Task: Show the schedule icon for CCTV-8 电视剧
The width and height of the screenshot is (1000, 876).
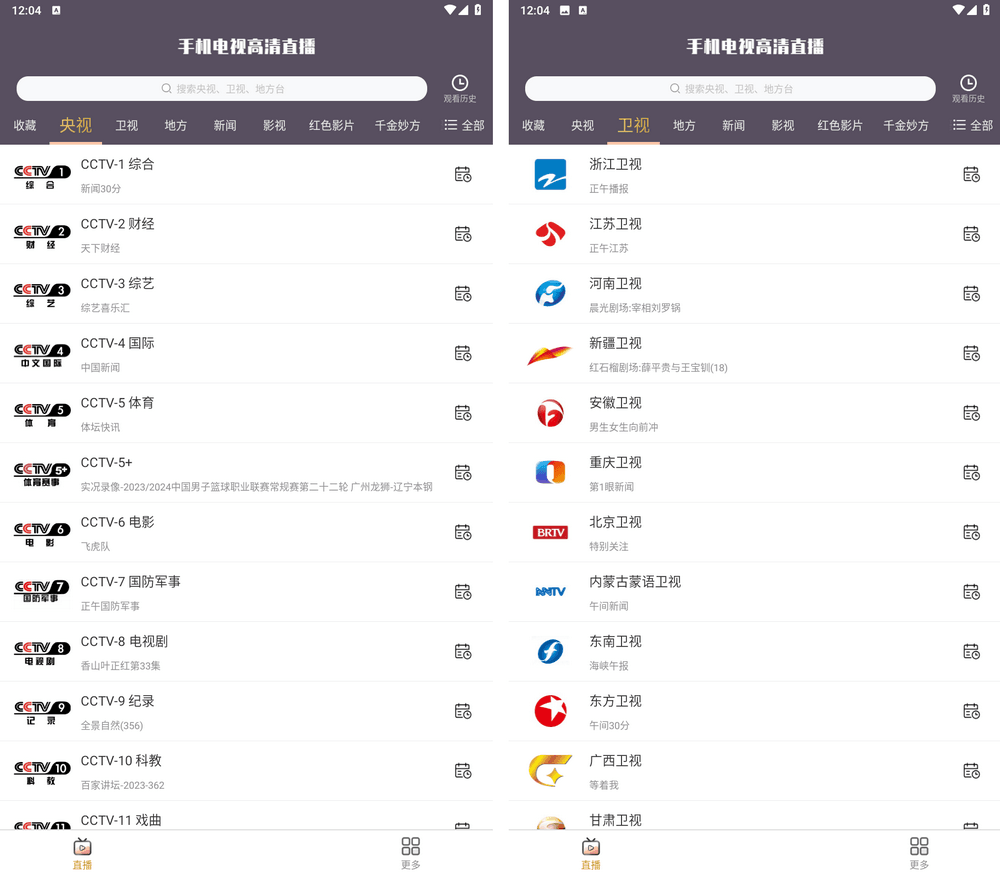Action: pyautogui.click(x=463, y=651)
